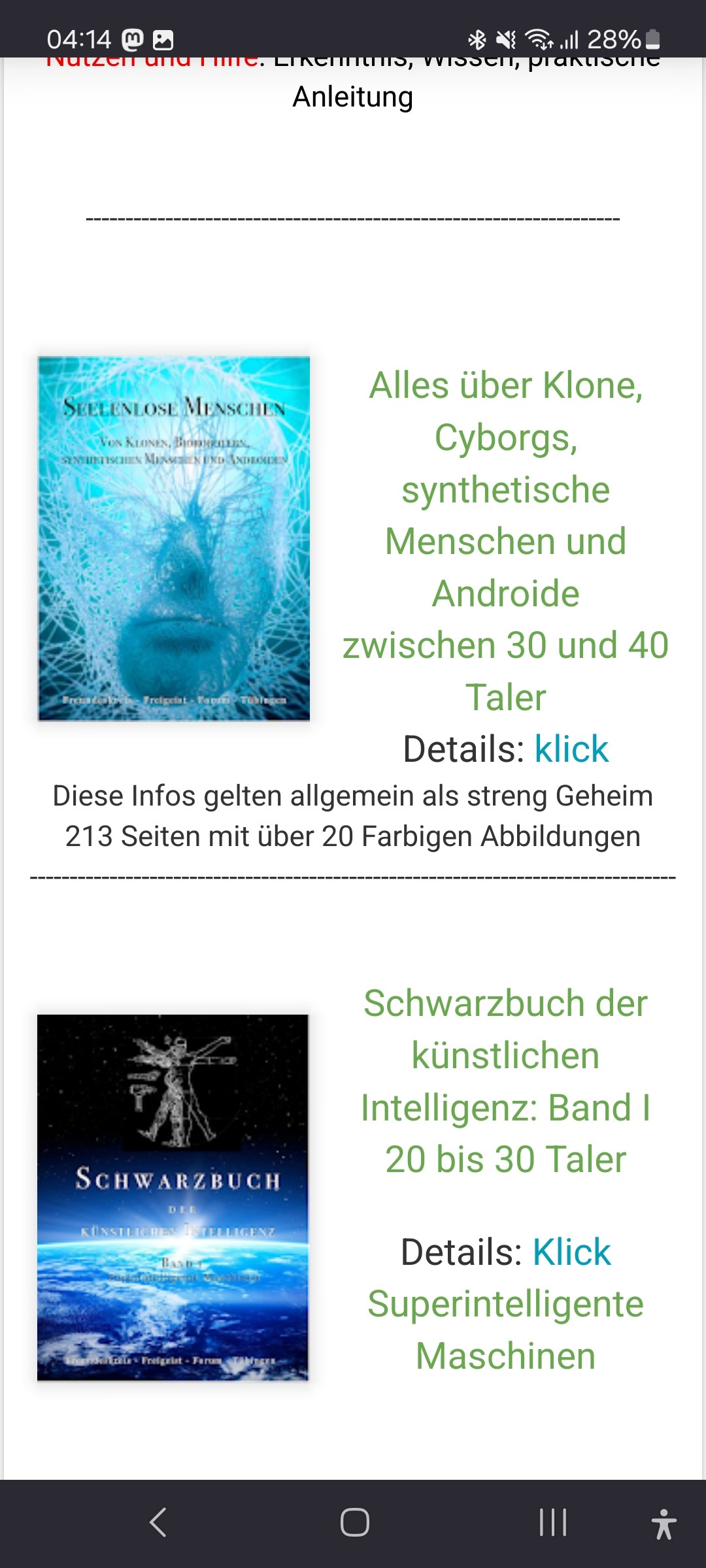Open the 'Schwarzbuch der künstlichen Intelligenz' title link
The height and width of the screenshot is (1568, 706).
tap(505, 1081)
